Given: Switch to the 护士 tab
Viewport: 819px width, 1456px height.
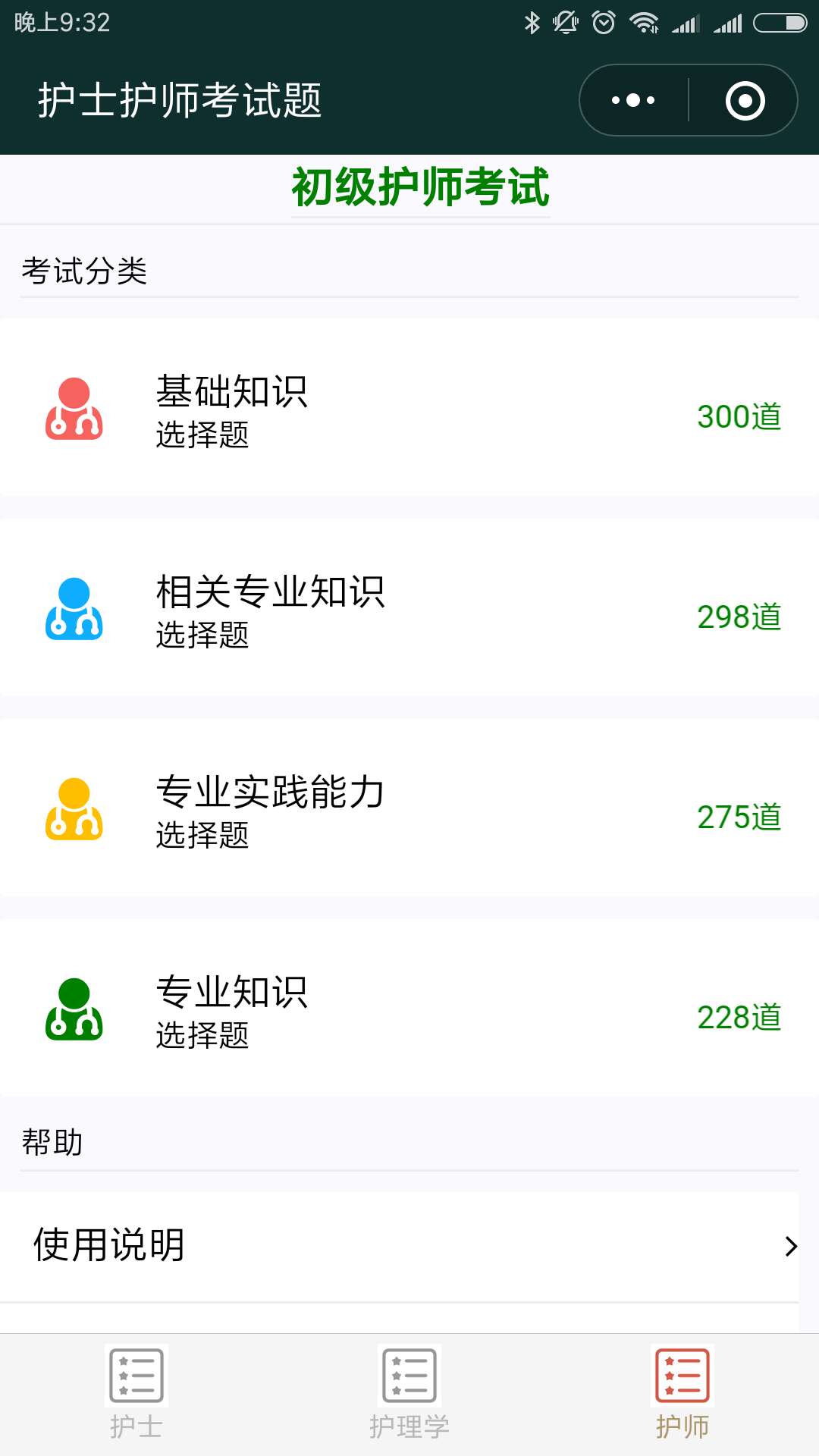Looking at the screenshot, I should [136, 1394].
